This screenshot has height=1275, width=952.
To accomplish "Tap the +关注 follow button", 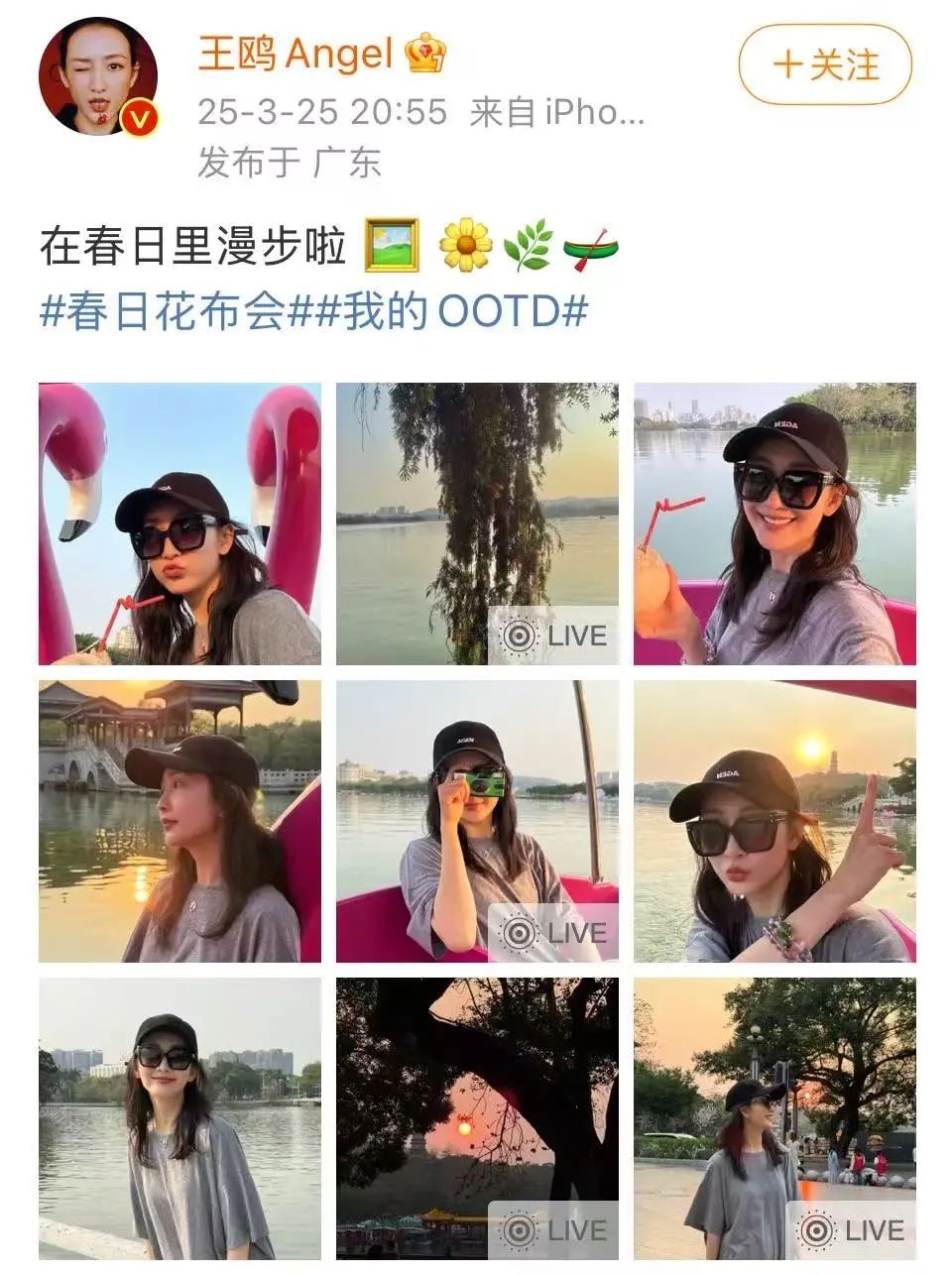I will pos(824,65).
